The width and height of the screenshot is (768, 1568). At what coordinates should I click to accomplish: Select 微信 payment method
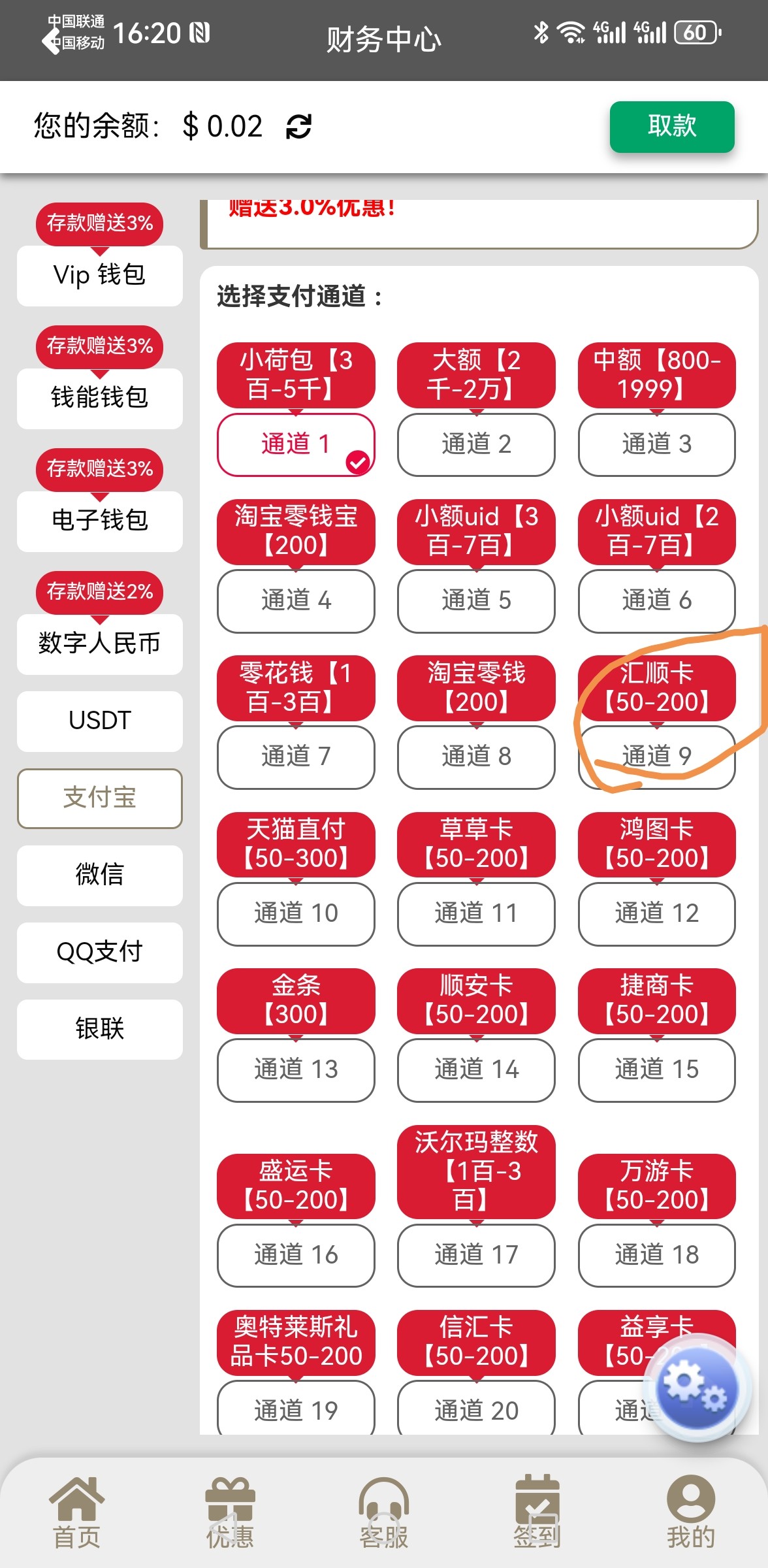(100, 875)
